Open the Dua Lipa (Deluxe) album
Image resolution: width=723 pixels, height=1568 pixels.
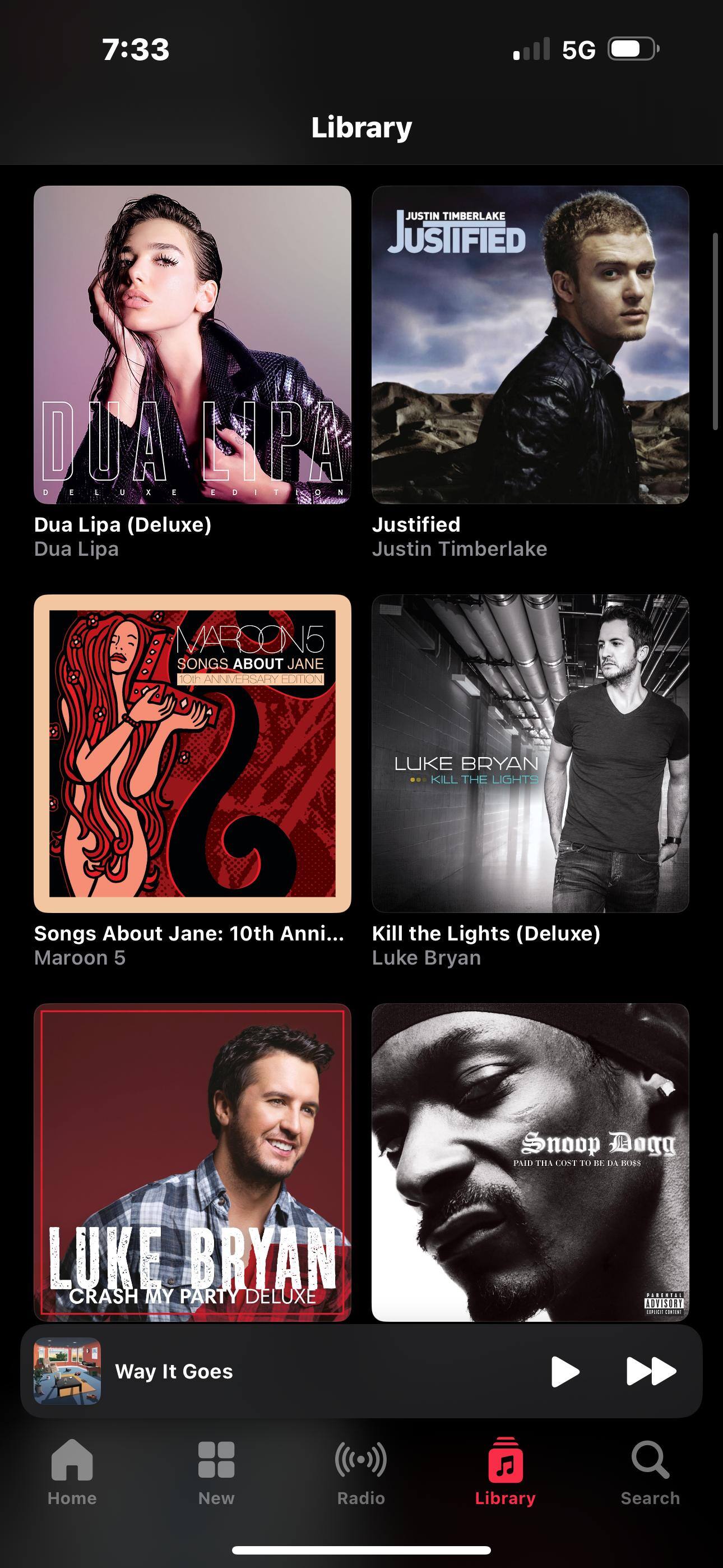pos(192,344)
